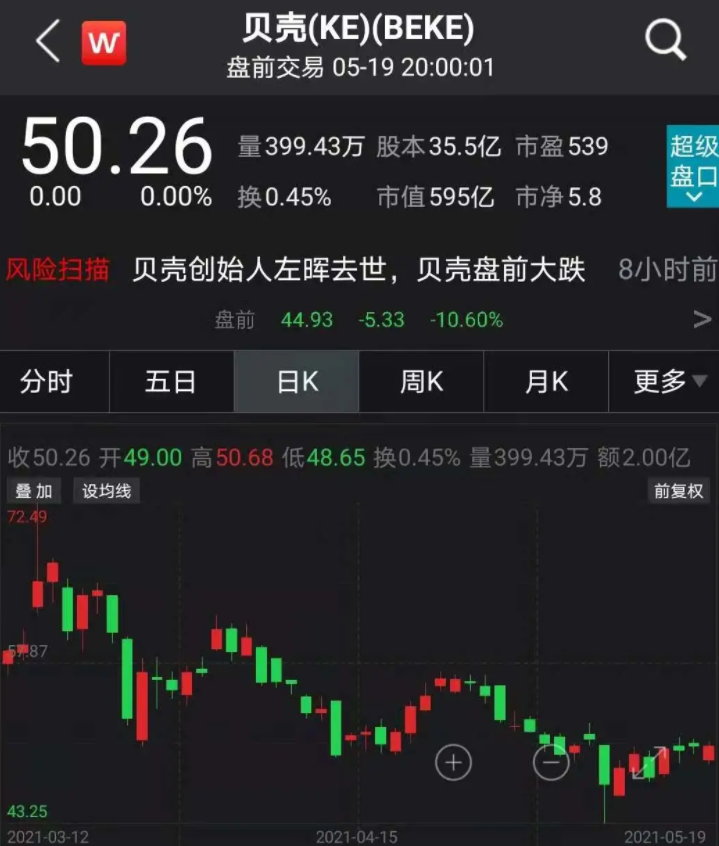This screenshot has width=719, height=846.
Task: Select the 日K chart tab
Action: pos(296,381)
